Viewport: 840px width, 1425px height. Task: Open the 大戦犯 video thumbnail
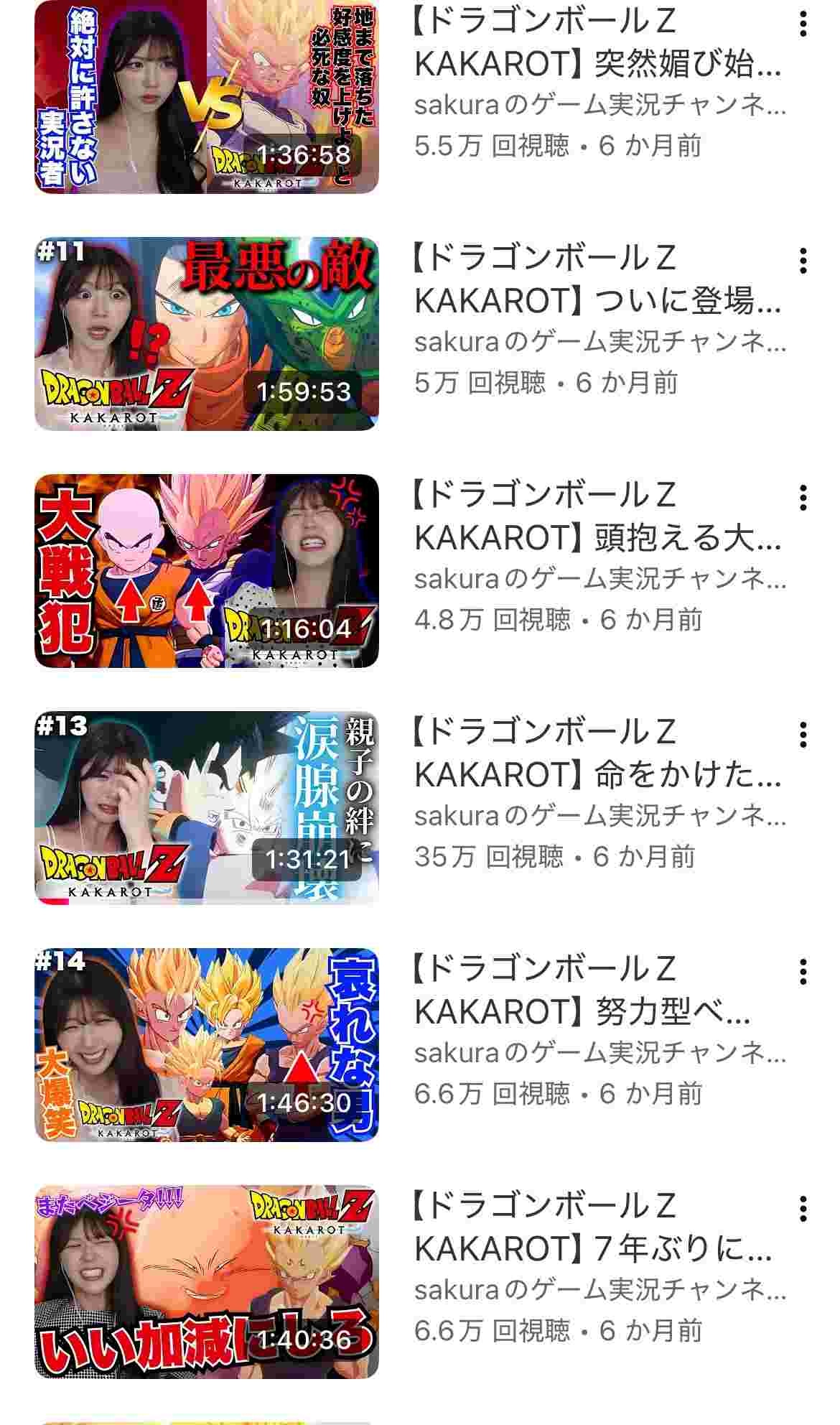tap(207, 571)
